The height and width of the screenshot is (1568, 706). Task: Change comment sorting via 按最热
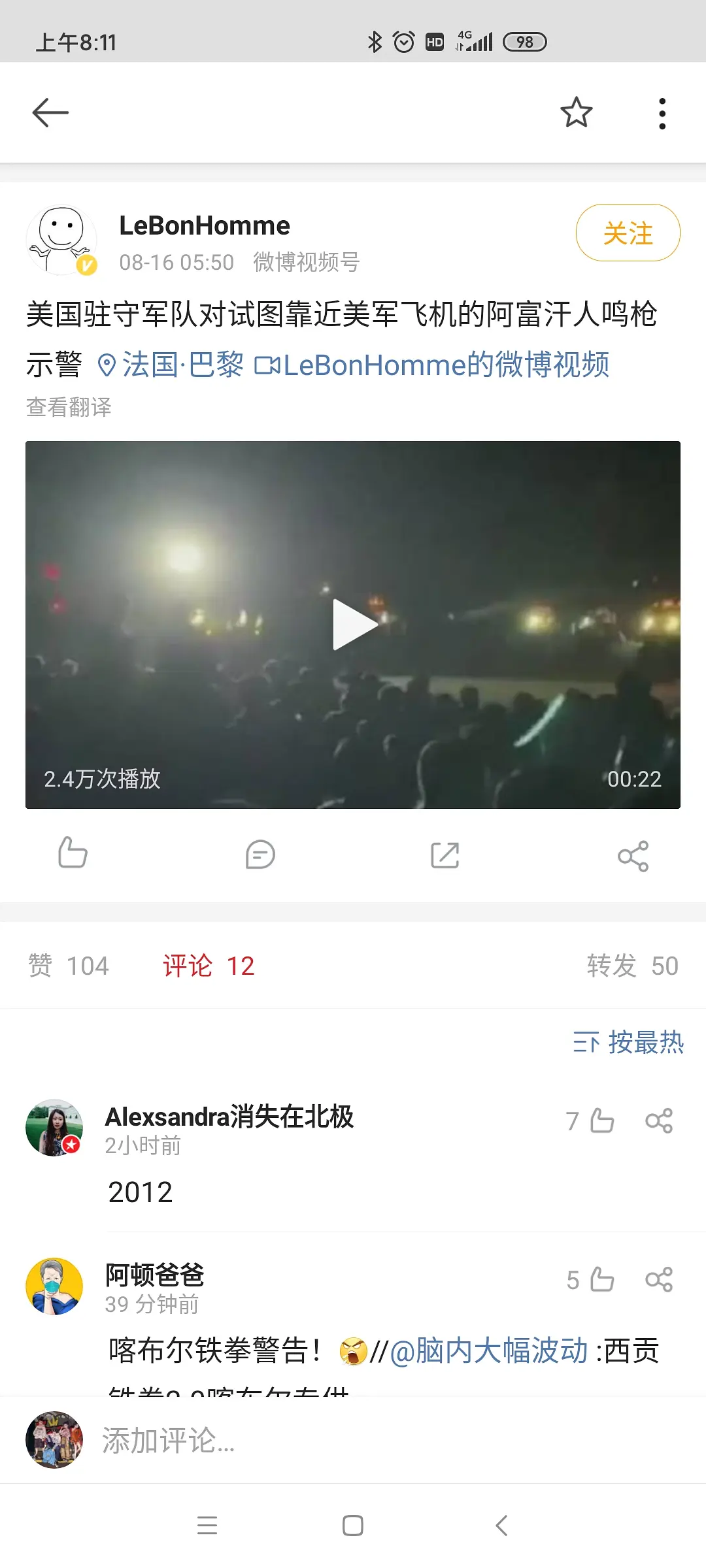(628, 1042)
